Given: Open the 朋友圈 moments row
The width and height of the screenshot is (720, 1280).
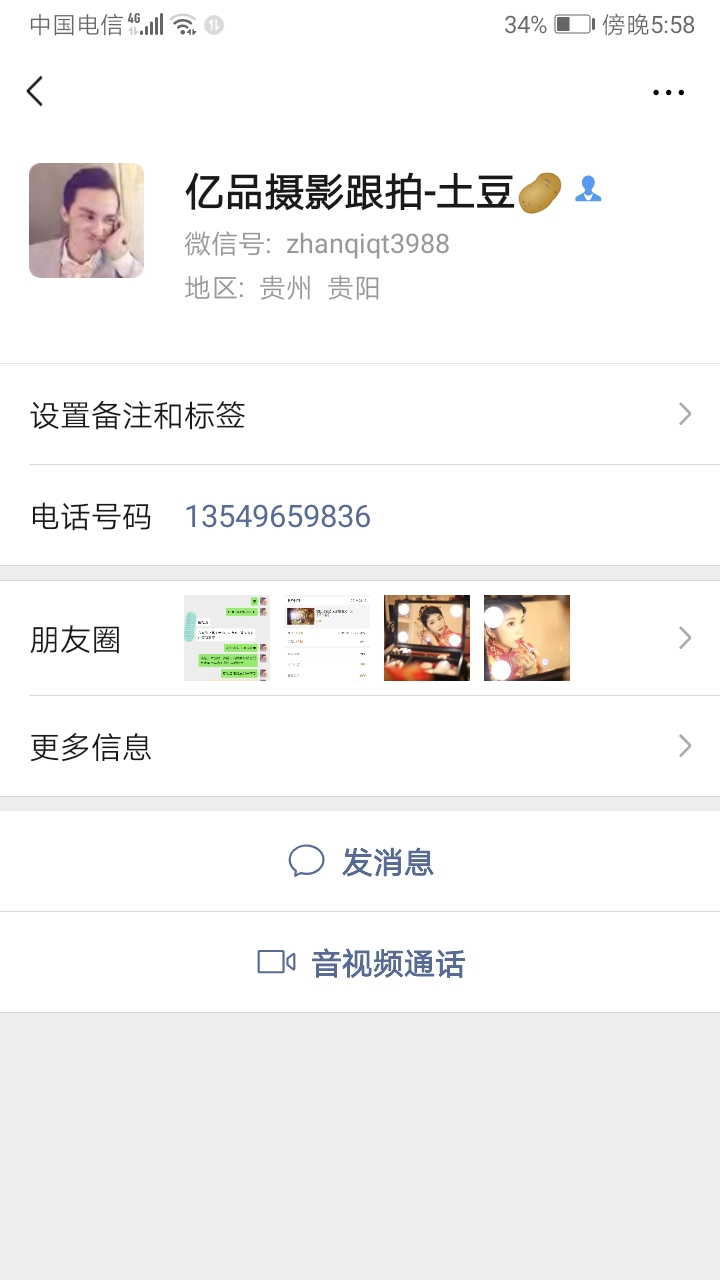Looking at the screenshot, I should tap(360, 638).
